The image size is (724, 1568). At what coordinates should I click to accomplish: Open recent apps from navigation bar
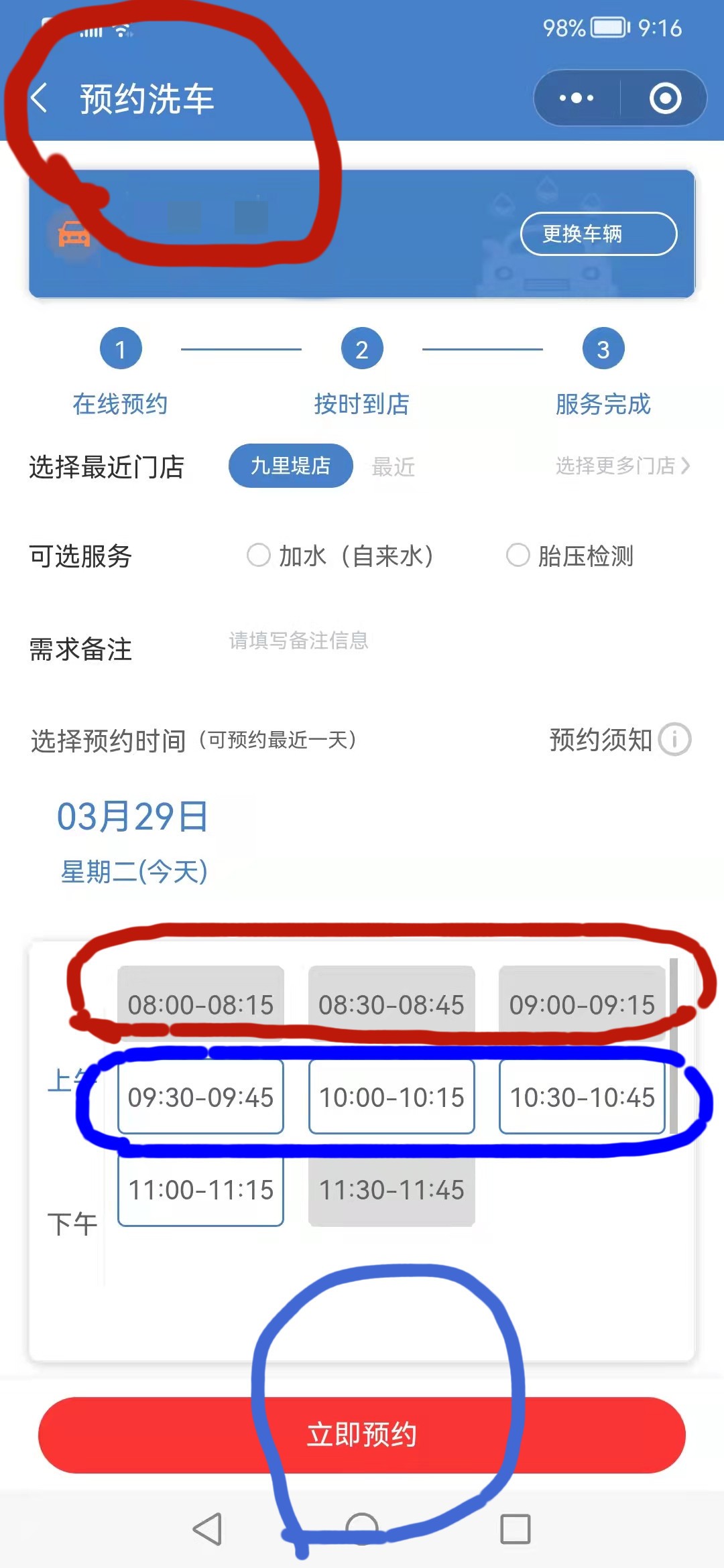[x=515, y=1529]
